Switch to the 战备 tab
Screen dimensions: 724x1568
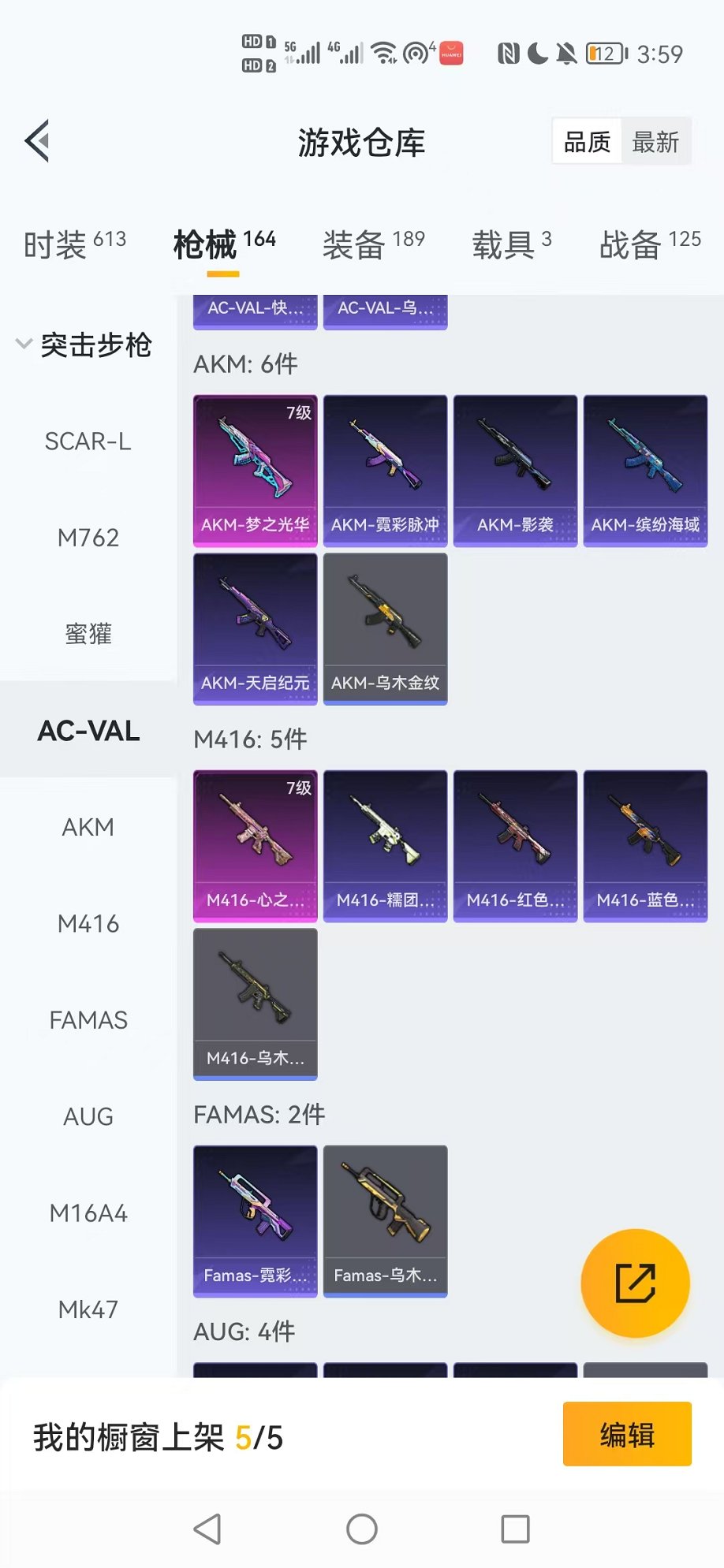click(x=649, y=244)
